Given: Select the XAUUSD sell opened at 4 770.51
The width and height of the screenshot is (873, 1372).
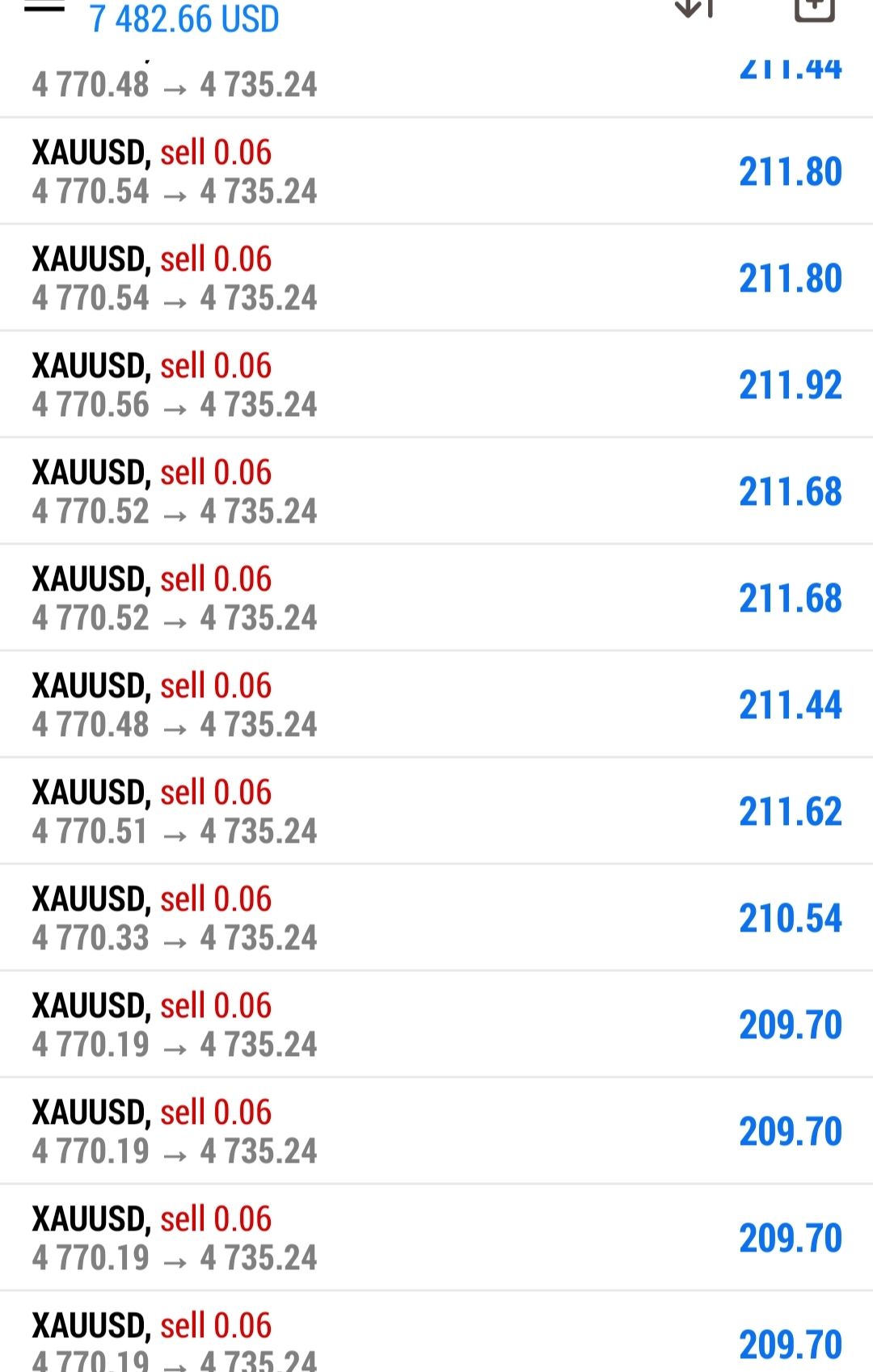Looking at the screenshot, I should point(436,811).
